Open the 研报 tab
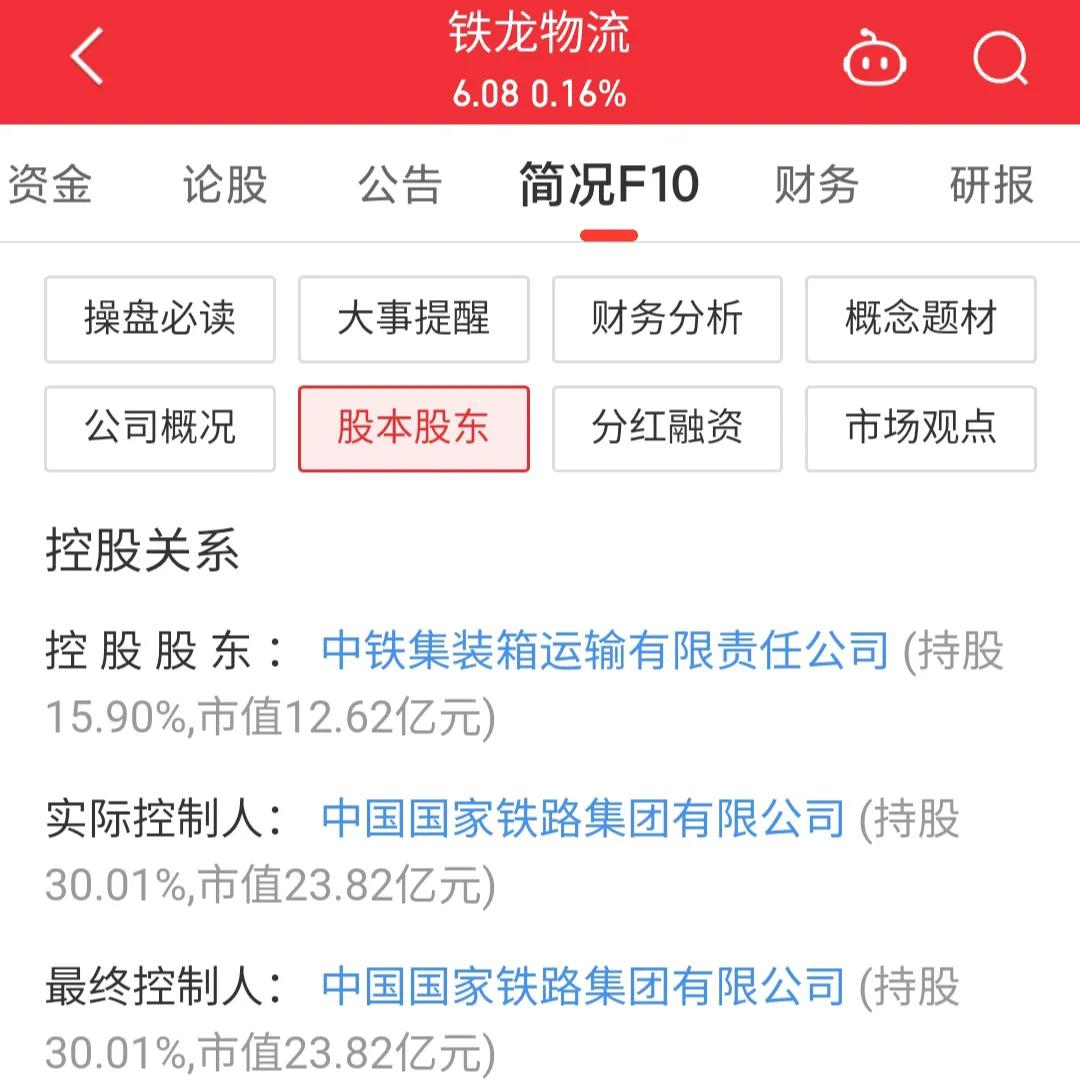The height and width of the screenshot is (1083, 1080). coord(990,186)
